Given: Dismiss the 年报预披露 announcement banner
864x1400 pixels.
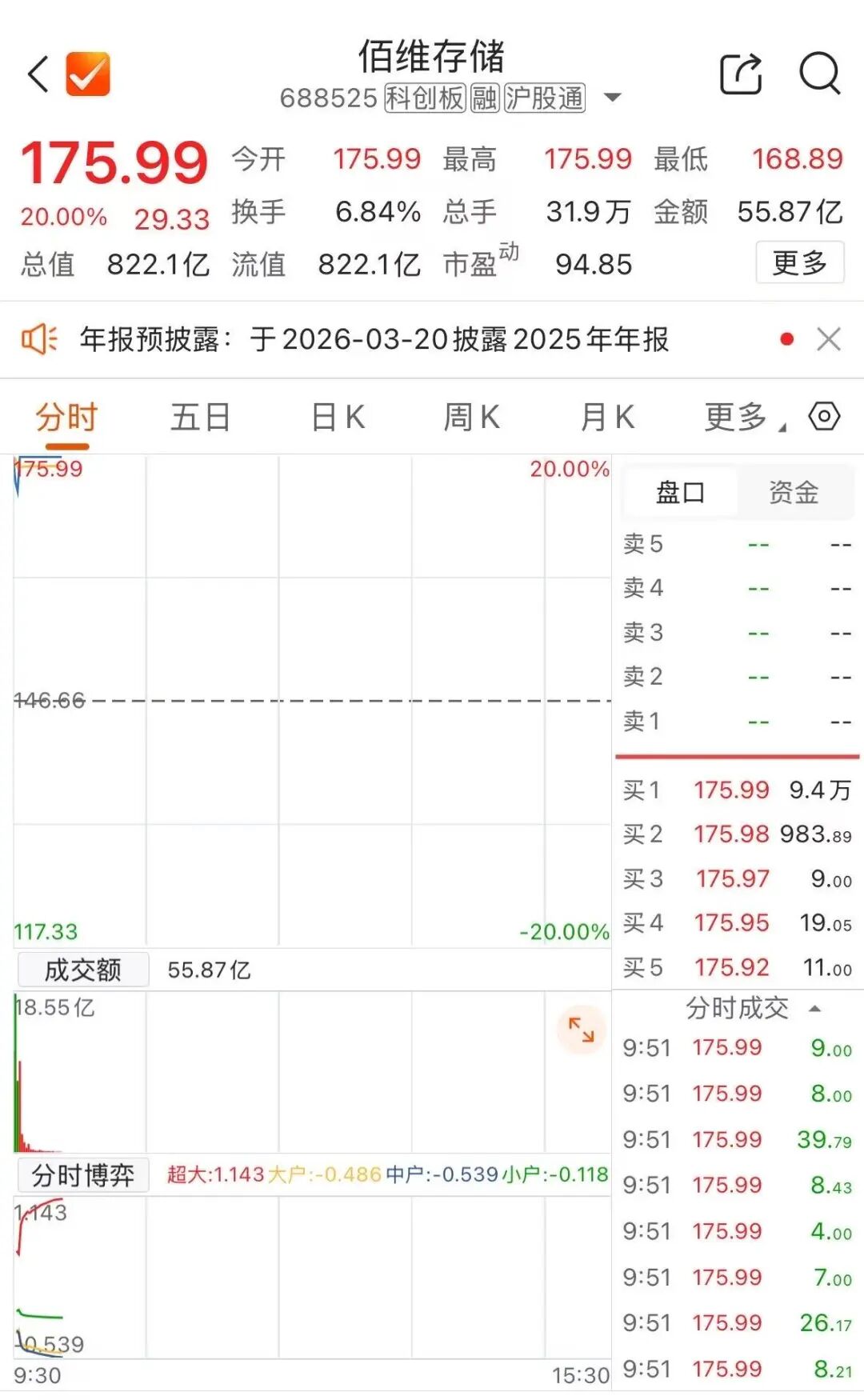Looking at the screenshot, I should point(829,339).
